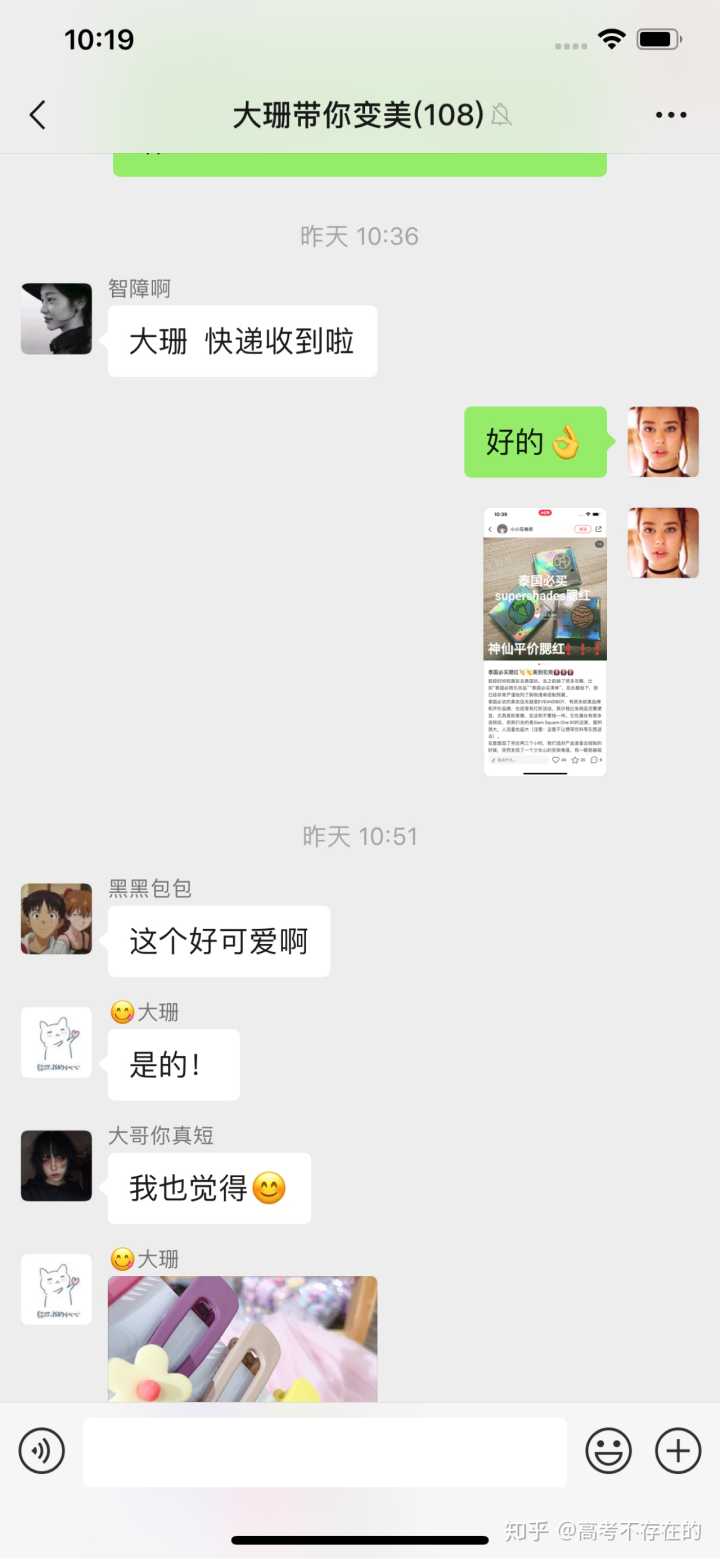Viewport: 720px width, 1559px height.
Task: Open the plus attachments menu
Action: 678,1451
